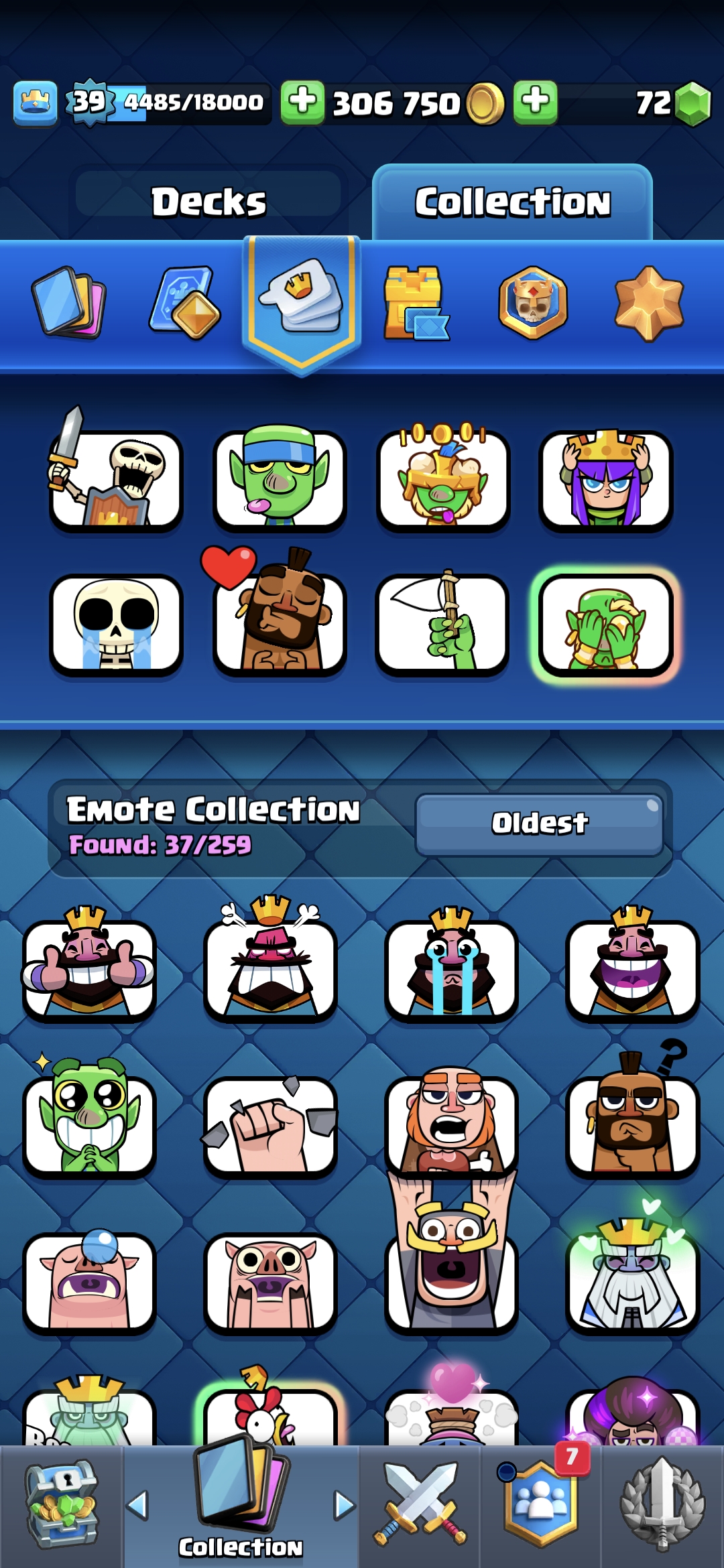Open the clan social tab with 7 notifications
The height and width of the screenshot is (1568, 724).
[x=542, y=1506]
